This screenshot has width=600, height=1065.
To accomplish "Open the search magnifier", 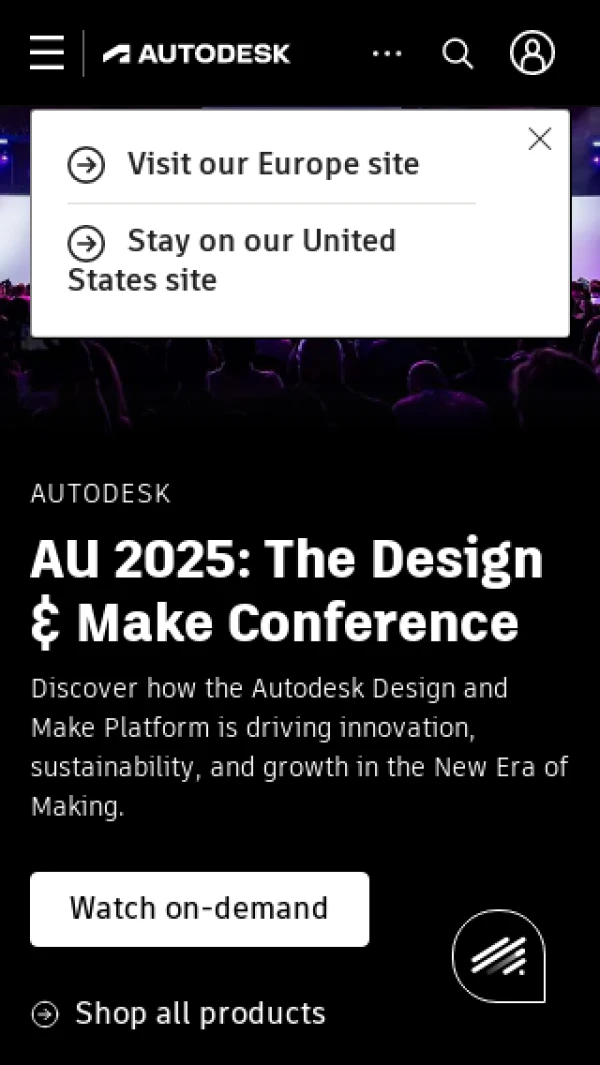I will click(458, 54).
